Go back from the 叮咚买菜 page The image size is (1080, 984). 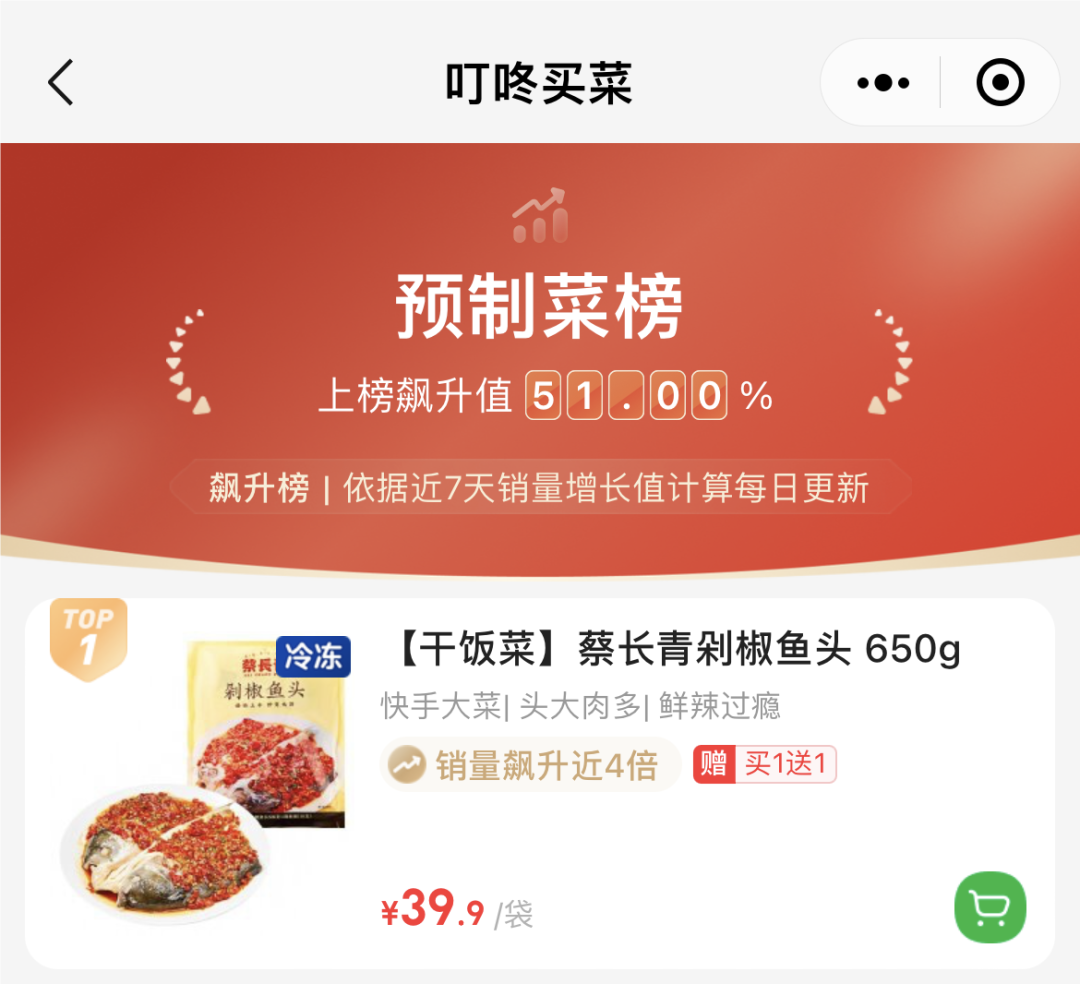click(x=62, y=82)
